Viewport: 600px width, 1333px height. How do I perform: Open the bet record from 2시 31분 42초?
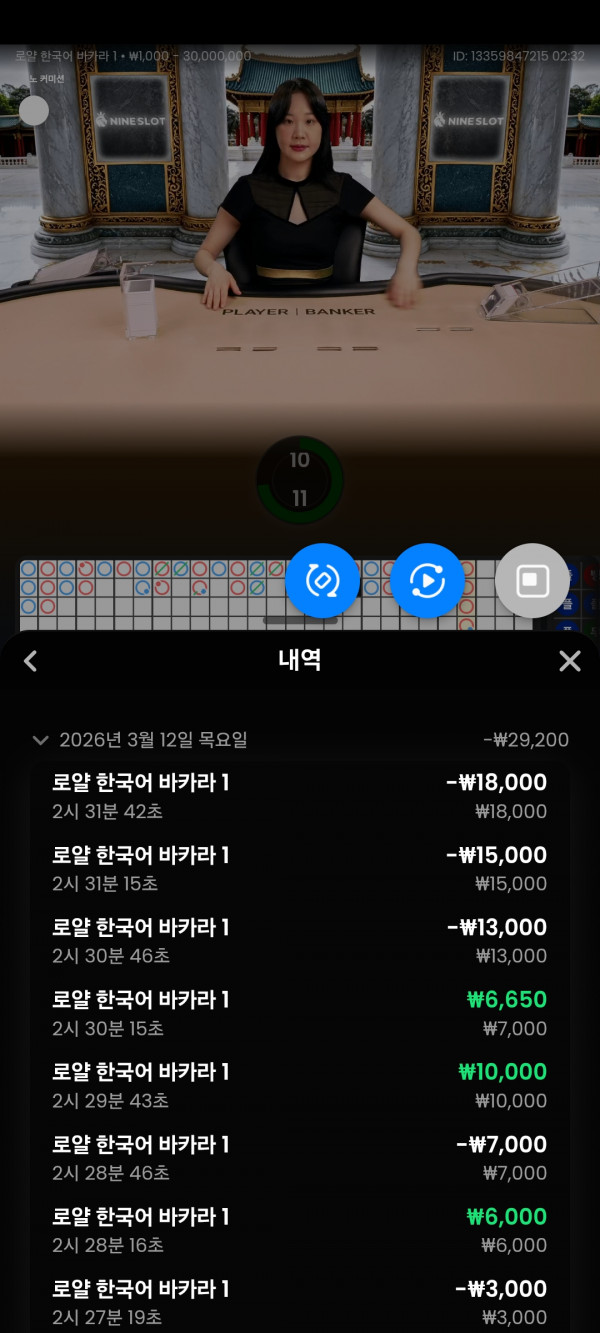point(300,796)
